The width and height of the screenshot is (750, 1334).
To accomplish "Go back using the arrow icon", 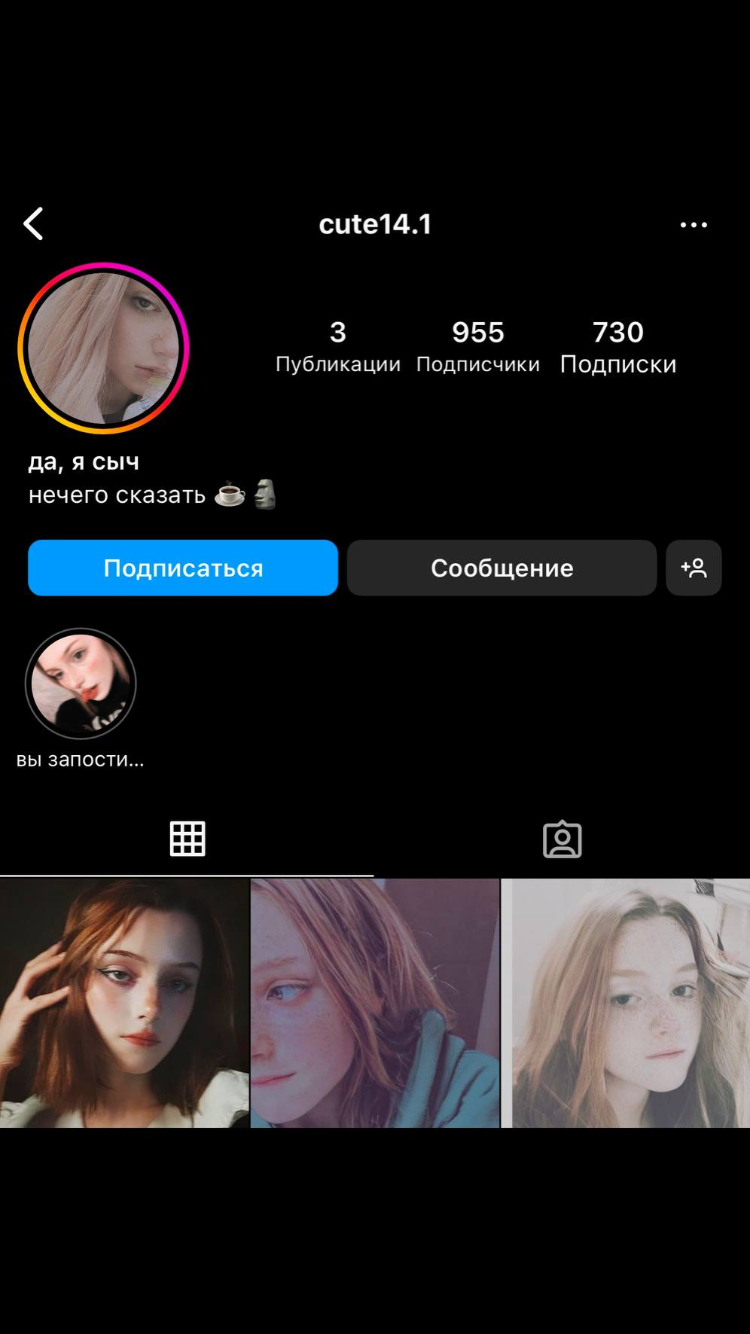I will click(x=34, y=224).
